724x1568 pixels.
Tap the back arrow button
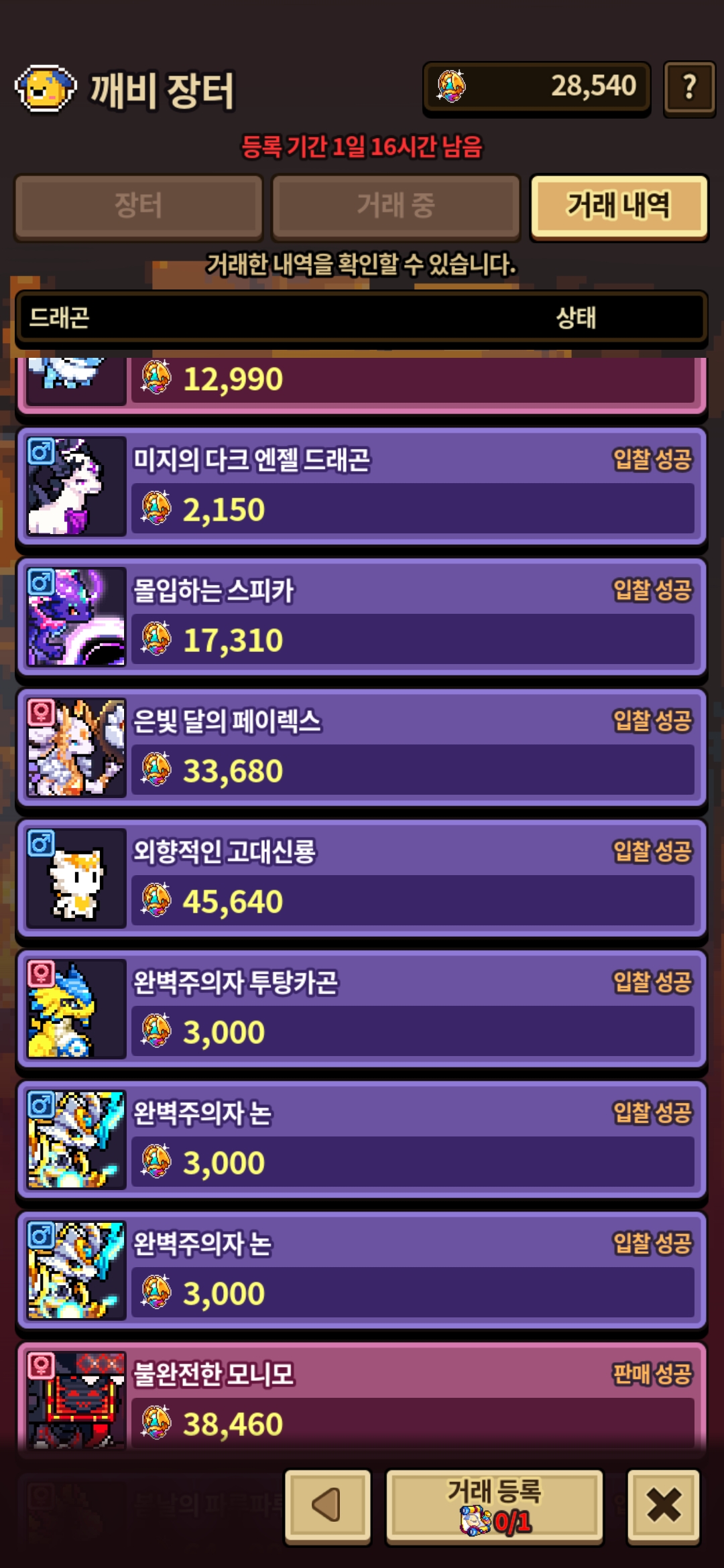point(327,1505)
